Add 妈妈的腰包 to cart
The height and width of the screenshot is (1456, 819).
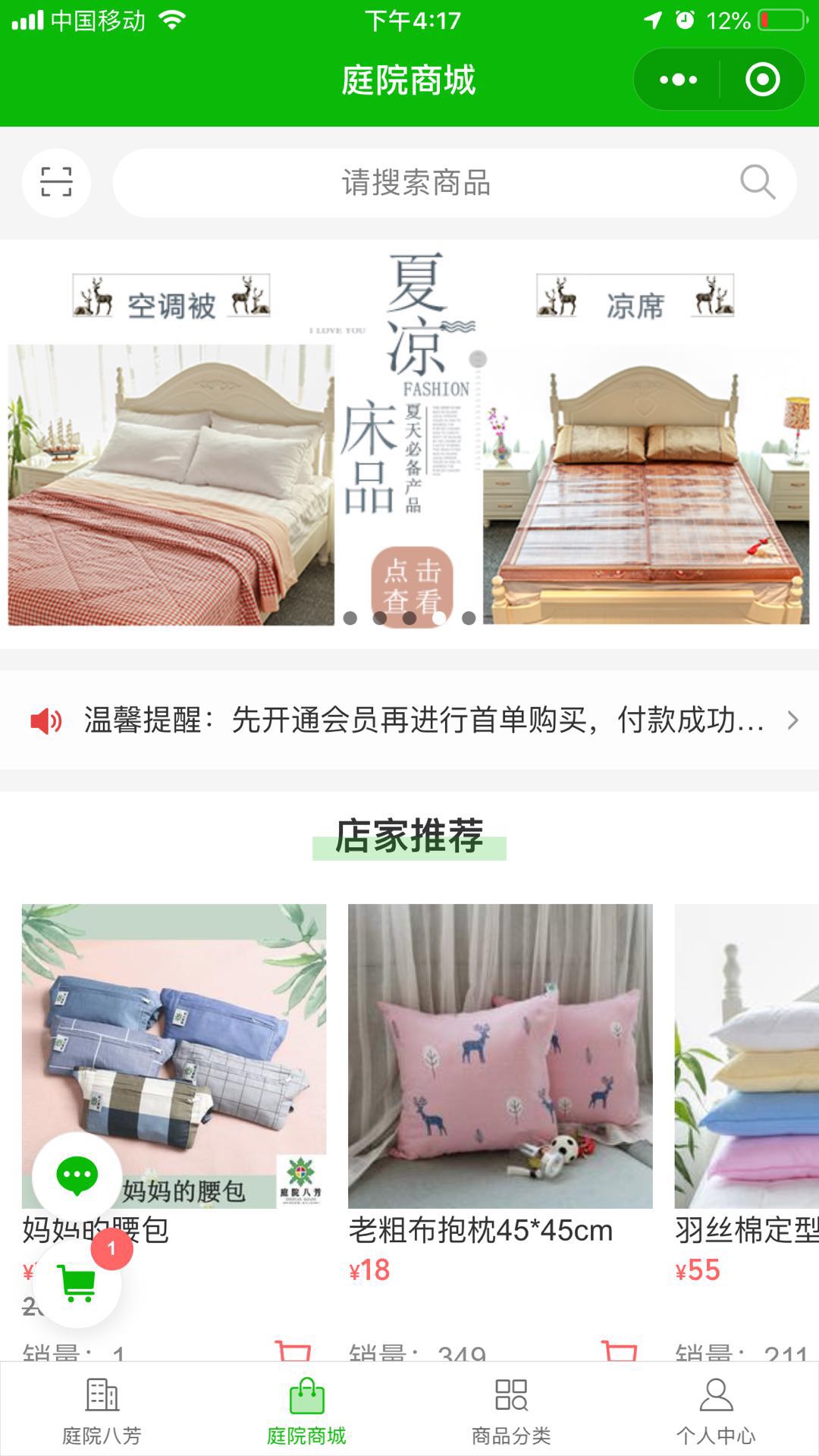(x=293, y=1350)
